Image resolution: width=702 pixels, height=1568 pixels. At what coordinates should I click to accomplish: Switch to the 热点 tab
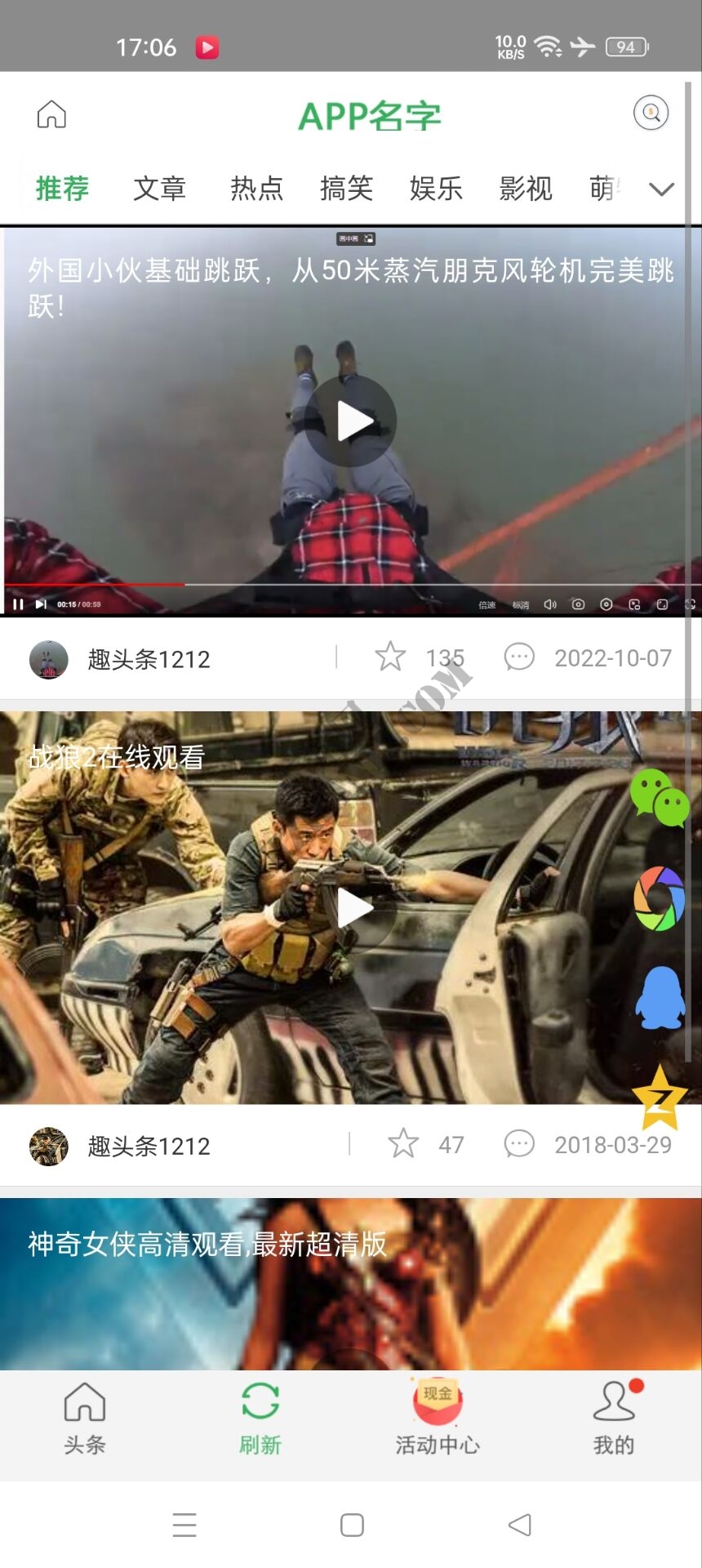click(256, 189)
